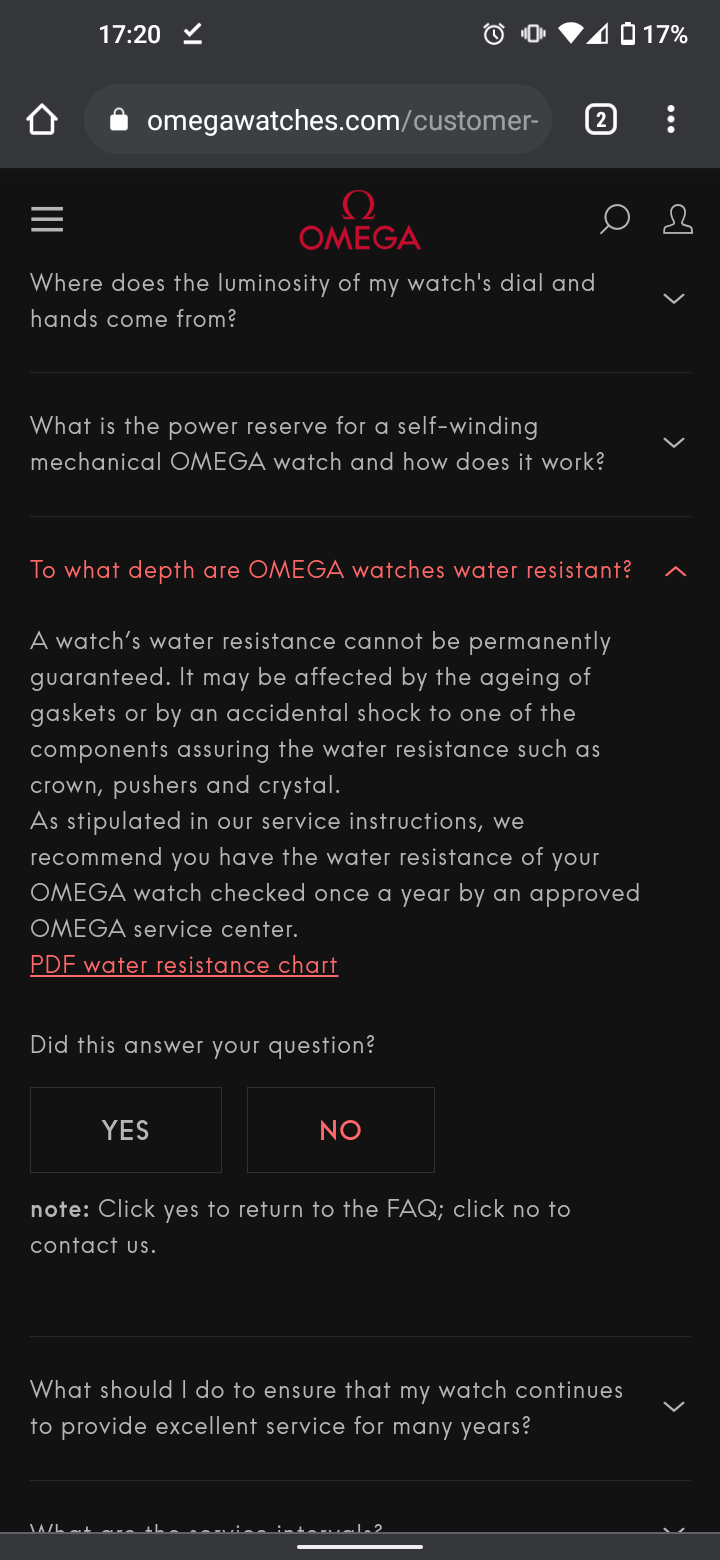
Task: Go to the OMEGA homepage logo
Action: pyautogui.click(x=360, y=221)
